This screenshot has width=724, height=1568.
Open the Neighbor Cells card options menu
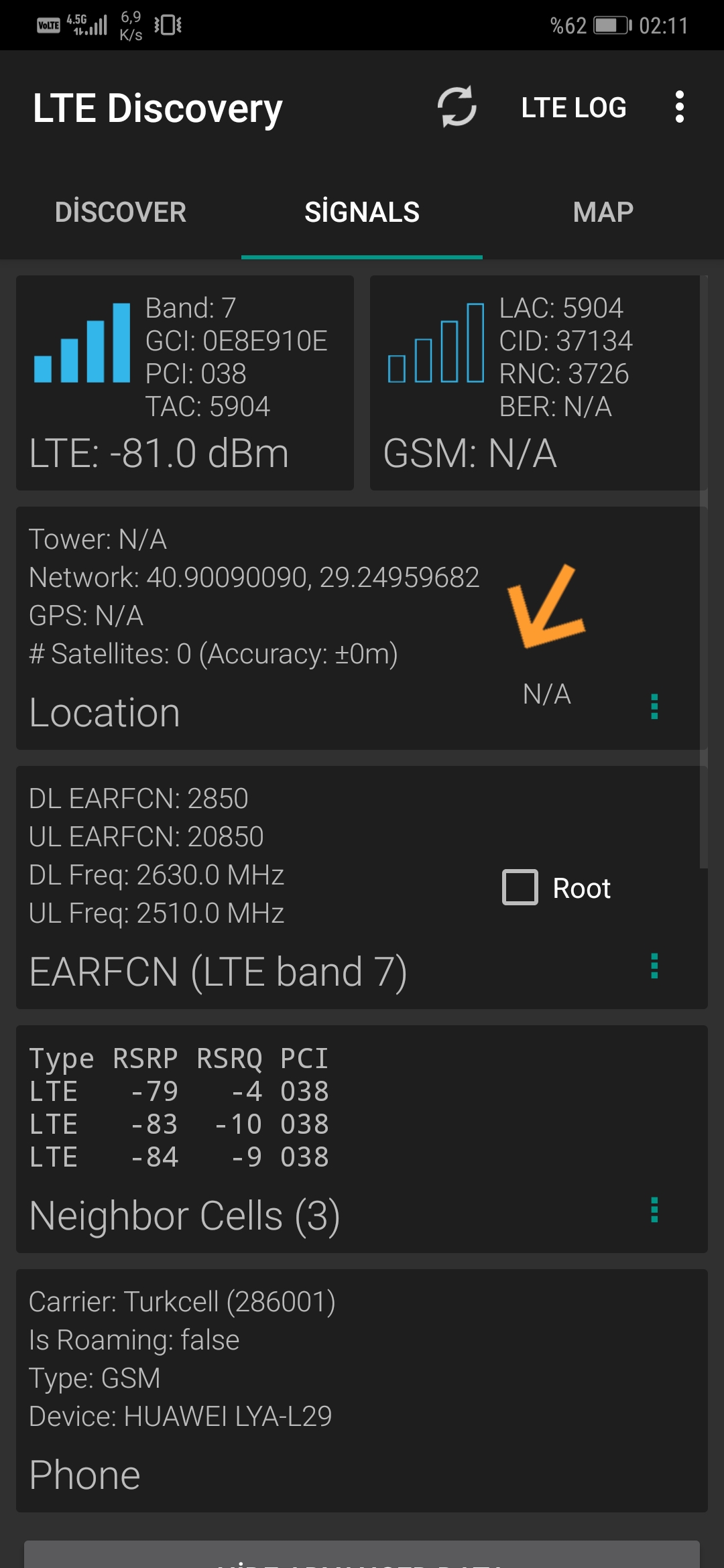click(654, 1210)
